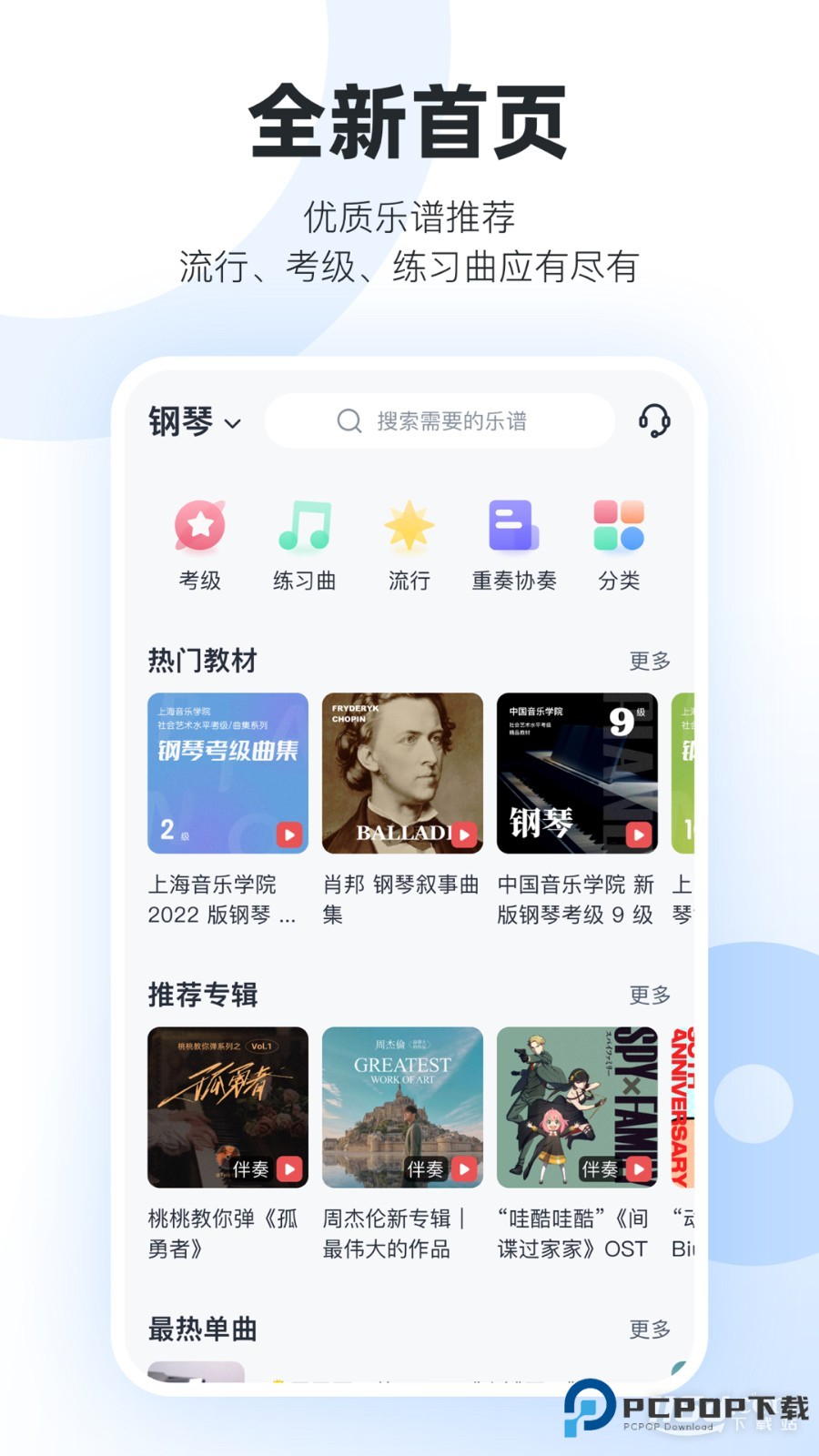The height and width of the screenshot is (1456, 819).
Task: Expand 更多 next to 推荐专辑 section
Action: [x=650, y=996]
